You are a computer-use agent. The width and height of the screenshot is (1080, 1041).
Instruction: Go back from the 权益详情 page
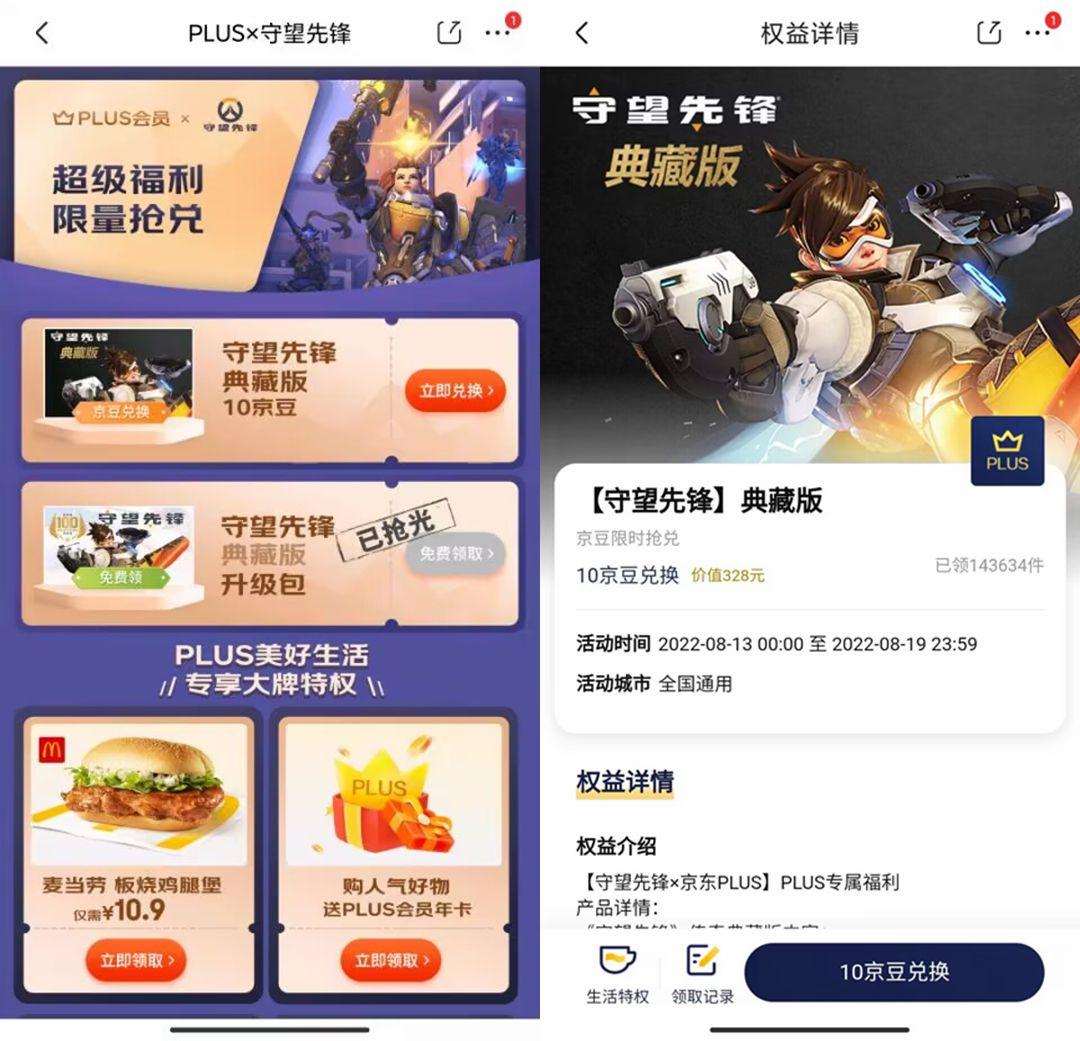click(x=581, y=33)
